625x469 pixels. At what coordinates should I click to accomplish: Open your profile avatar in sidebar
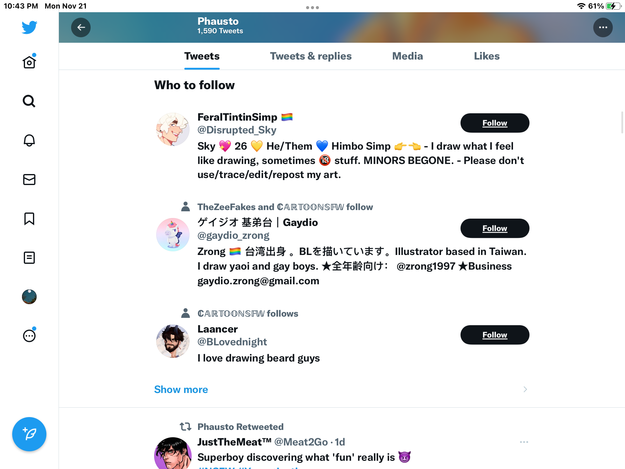coord(29,296)
